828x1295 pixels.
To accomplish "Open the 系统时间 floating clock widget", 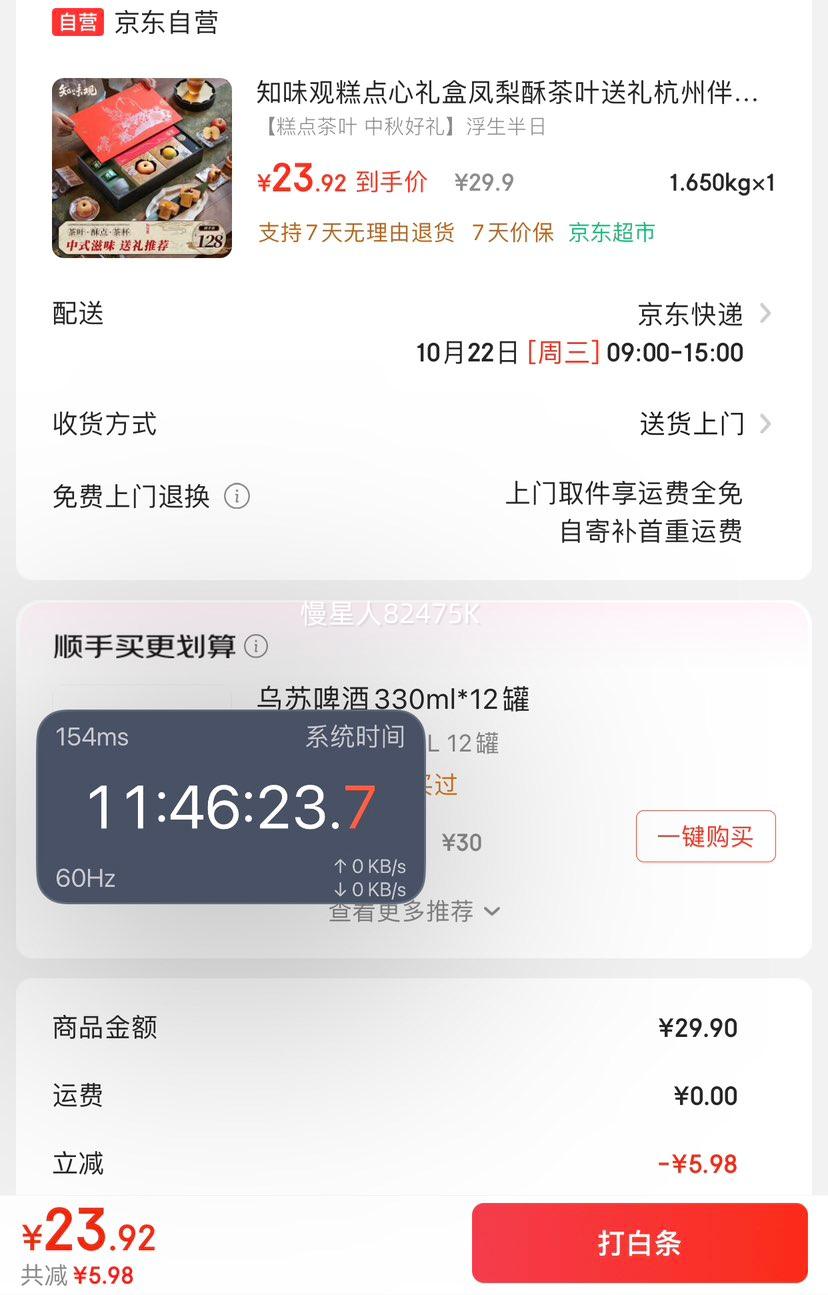I will click(x=231, y=806).
